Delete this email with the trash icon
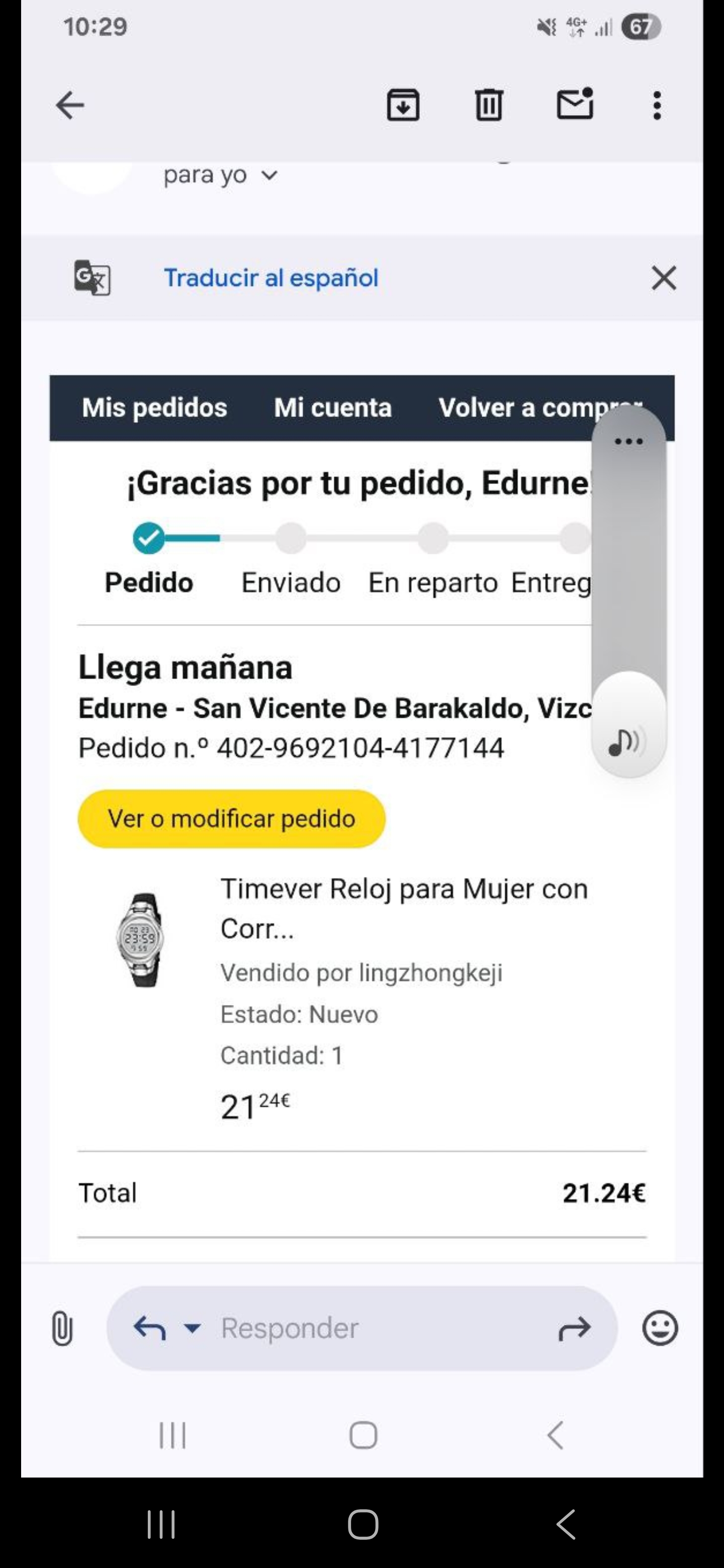Image resolution: width=724 pixels, height=1568 pixels. (x=488, y=106)
